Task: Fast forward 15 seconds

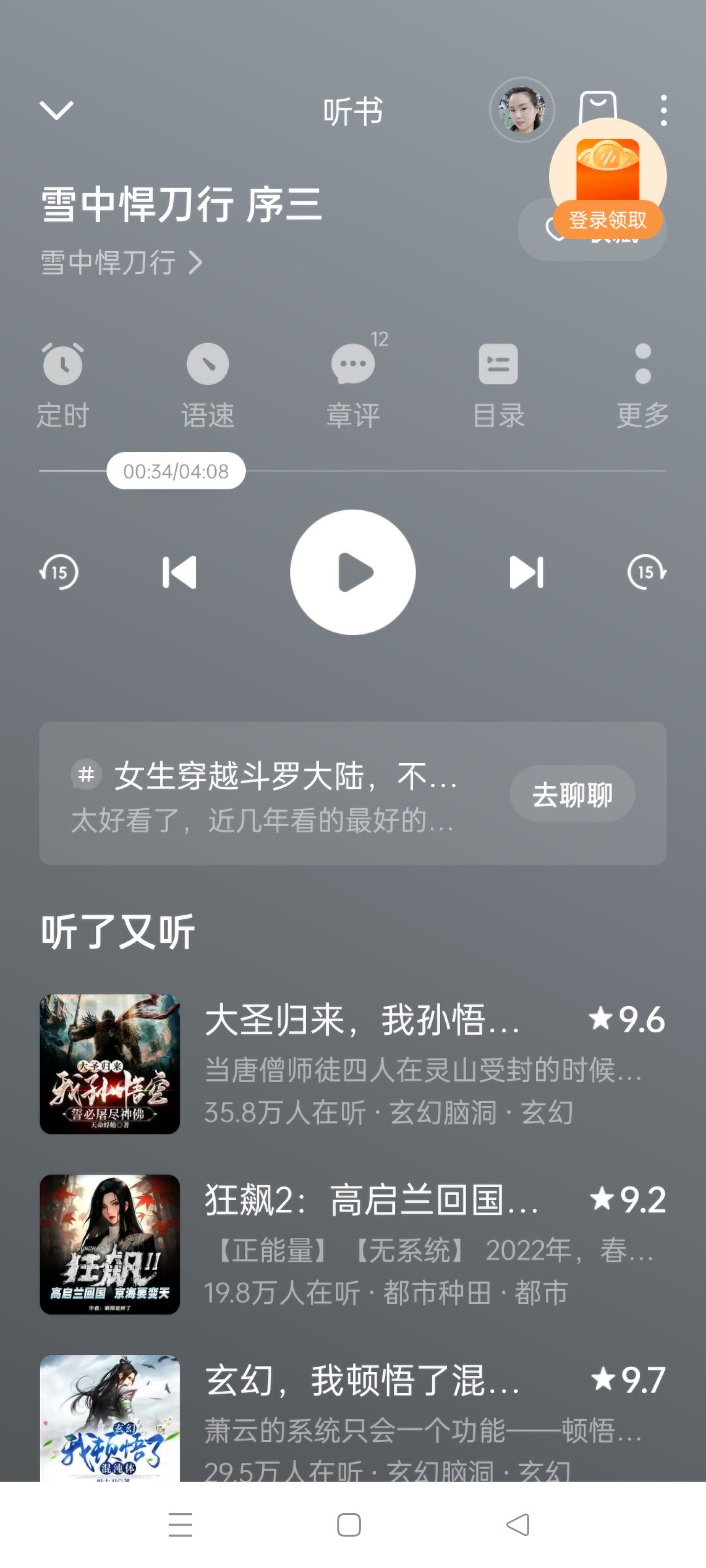Action: 647,572
